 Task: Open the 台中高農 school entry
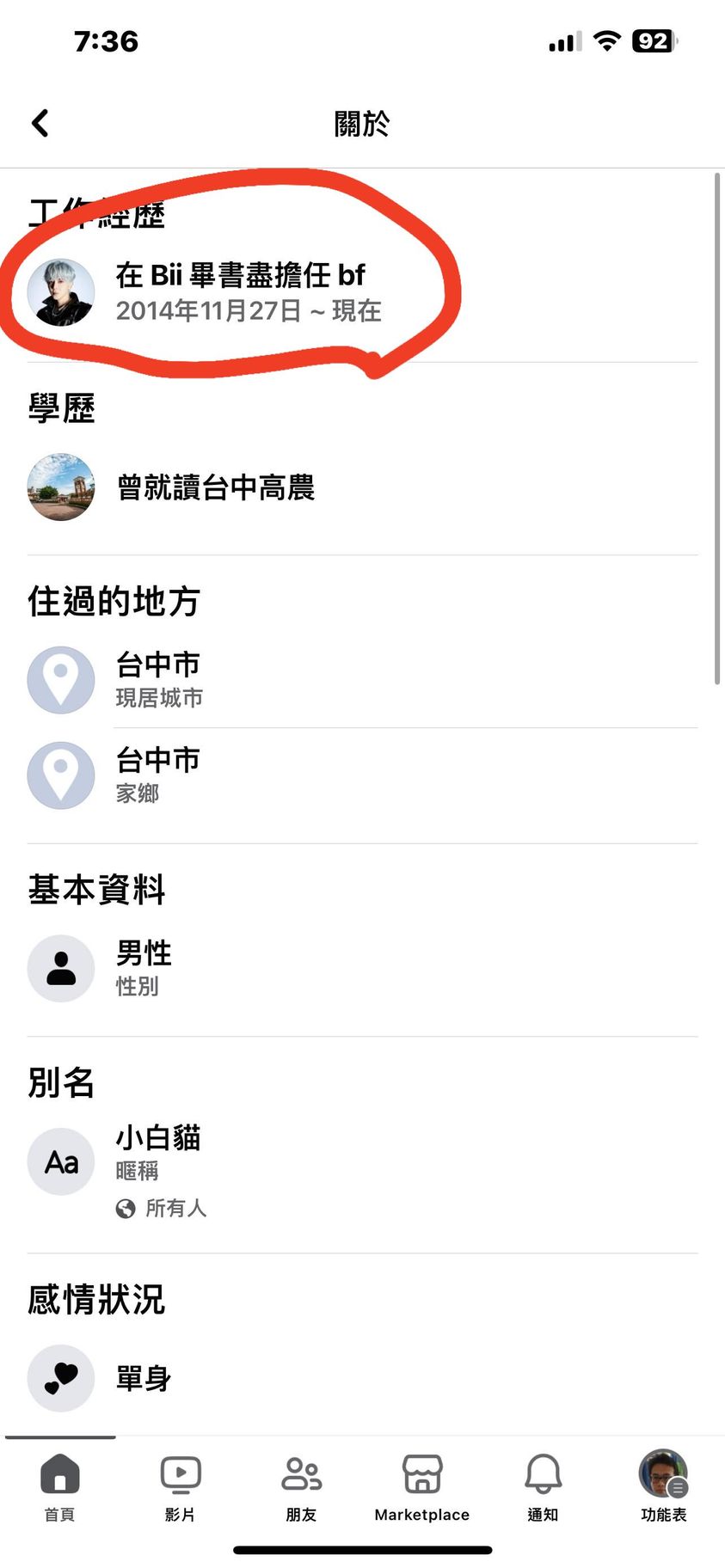(x=215, y=487)
